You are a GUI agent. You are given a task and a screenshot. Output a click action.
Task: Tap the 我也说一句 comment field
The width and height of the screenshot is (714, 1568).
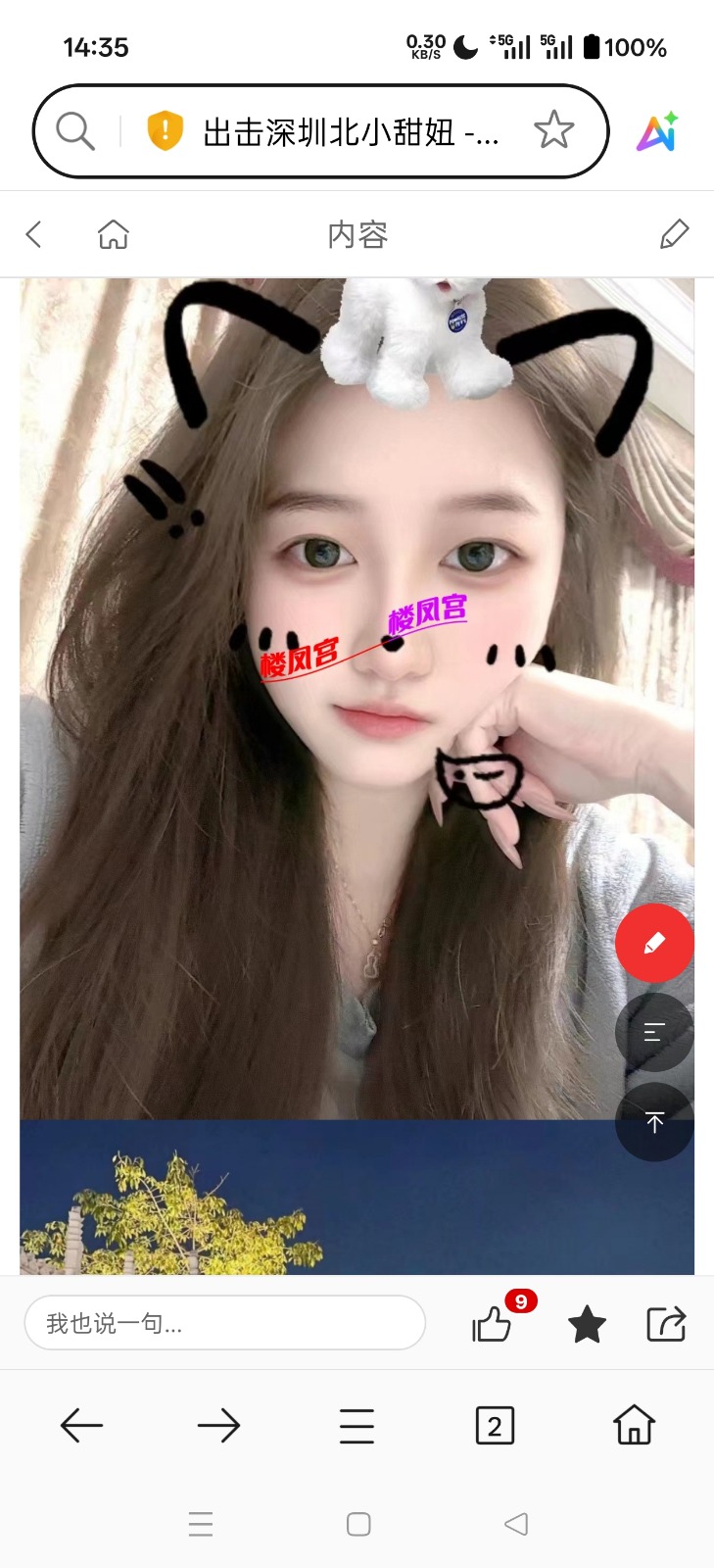pyautogui.click(x=224, y=1324)
